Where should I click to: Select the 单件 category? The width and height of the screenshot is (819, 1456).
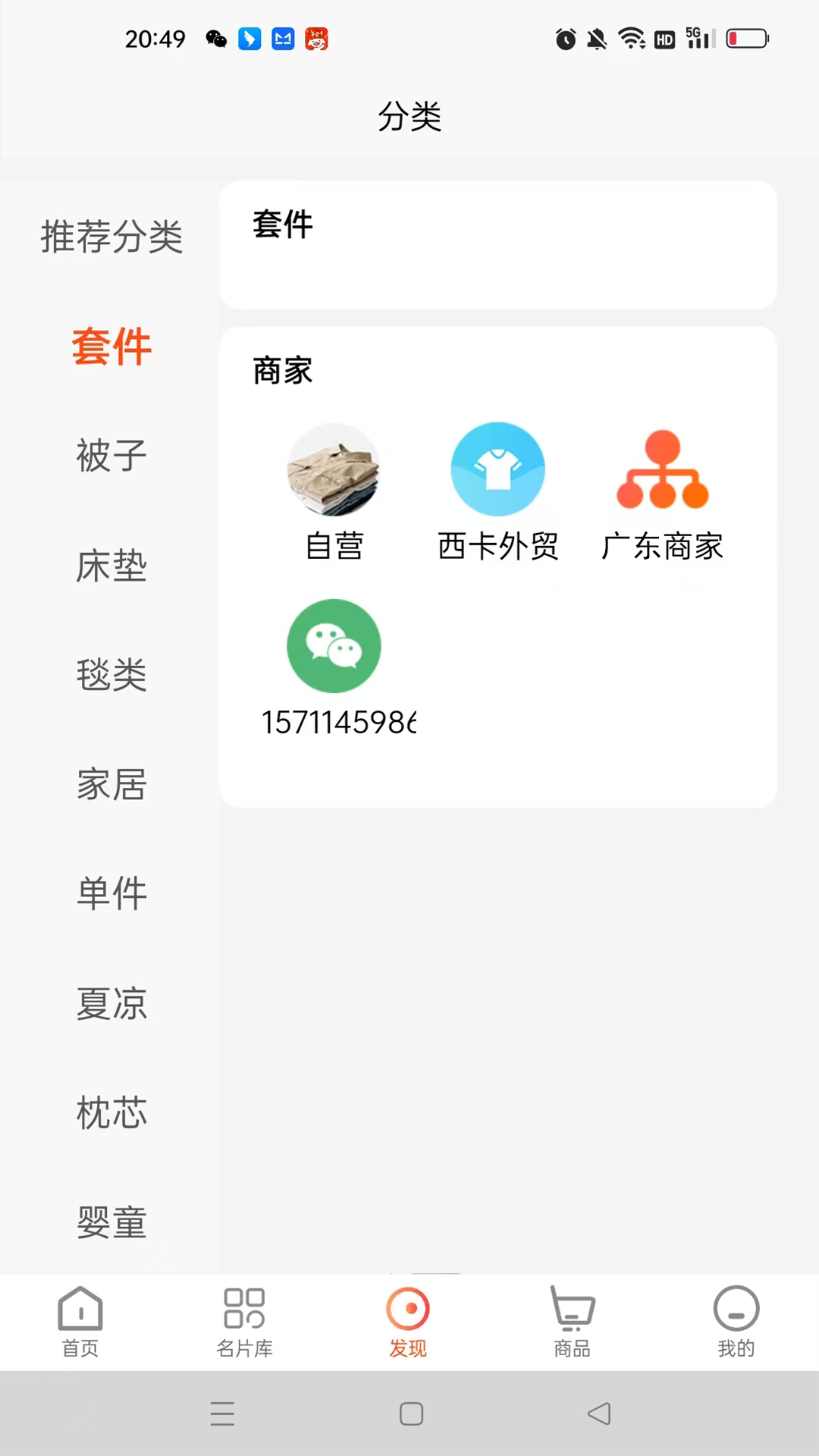click(111, 893)
